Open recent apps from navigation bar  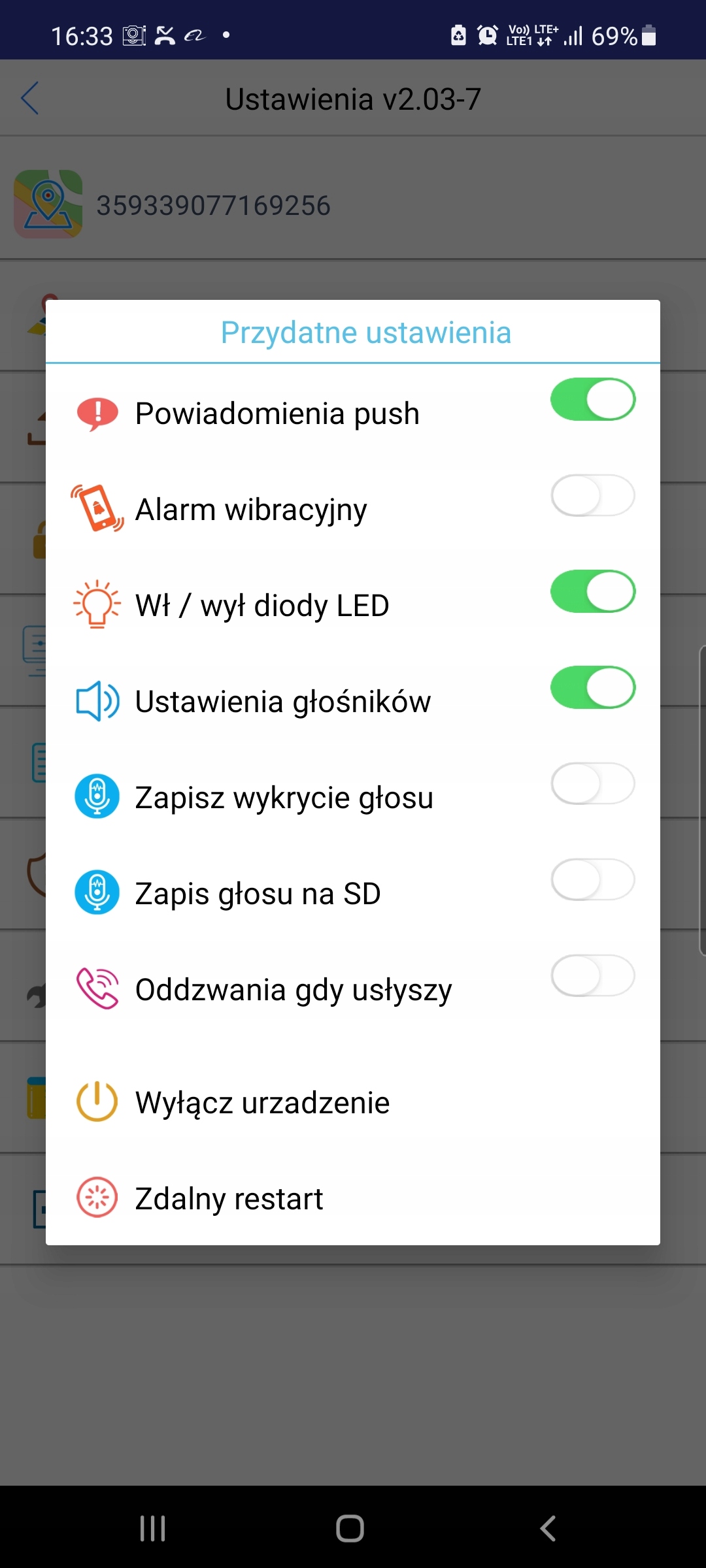153,1528
